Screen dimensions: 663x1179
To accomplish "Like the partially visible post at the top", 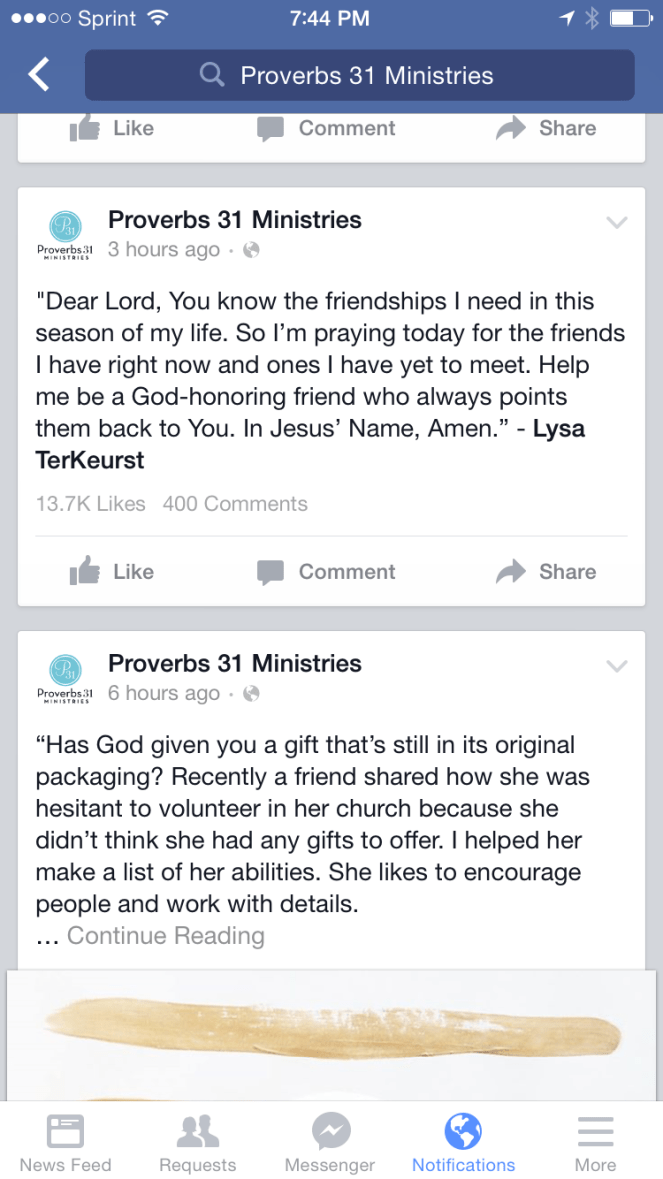I will click(112, 128).
